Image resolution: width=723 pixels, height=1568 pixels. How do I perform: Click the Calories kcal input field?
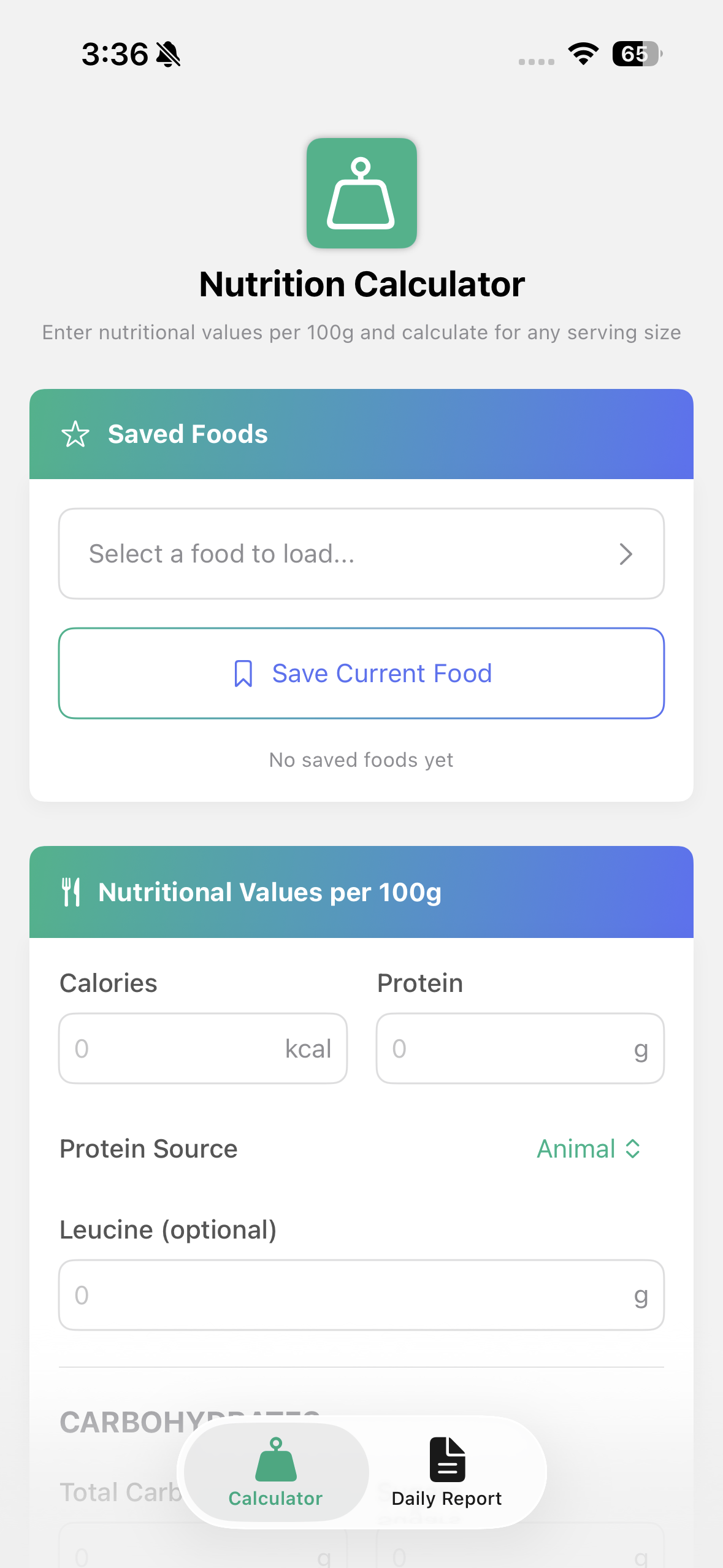[x=203, y=1048]
